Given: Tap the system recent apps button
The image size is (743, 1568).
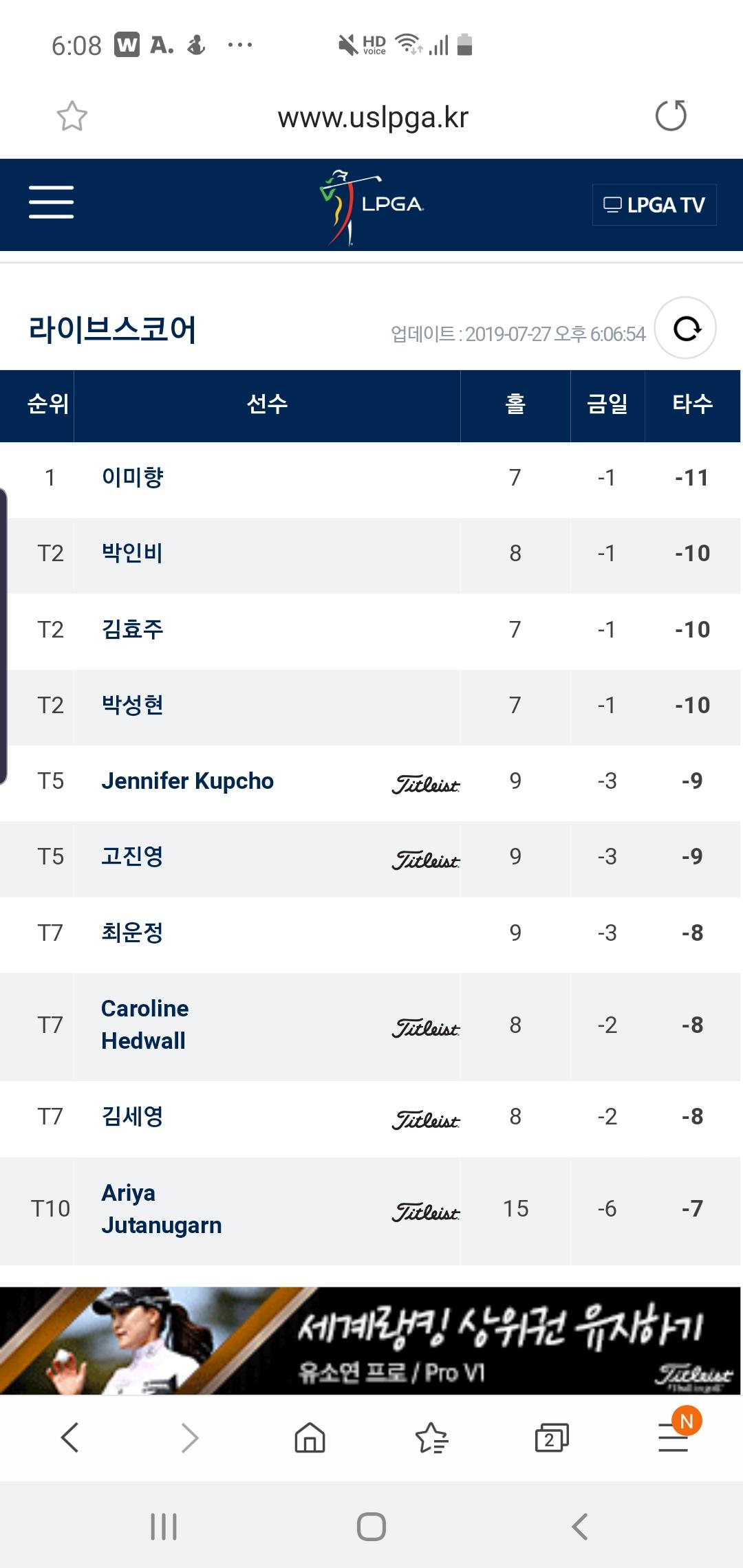Looking at the screenshot, I should 164,1527.
